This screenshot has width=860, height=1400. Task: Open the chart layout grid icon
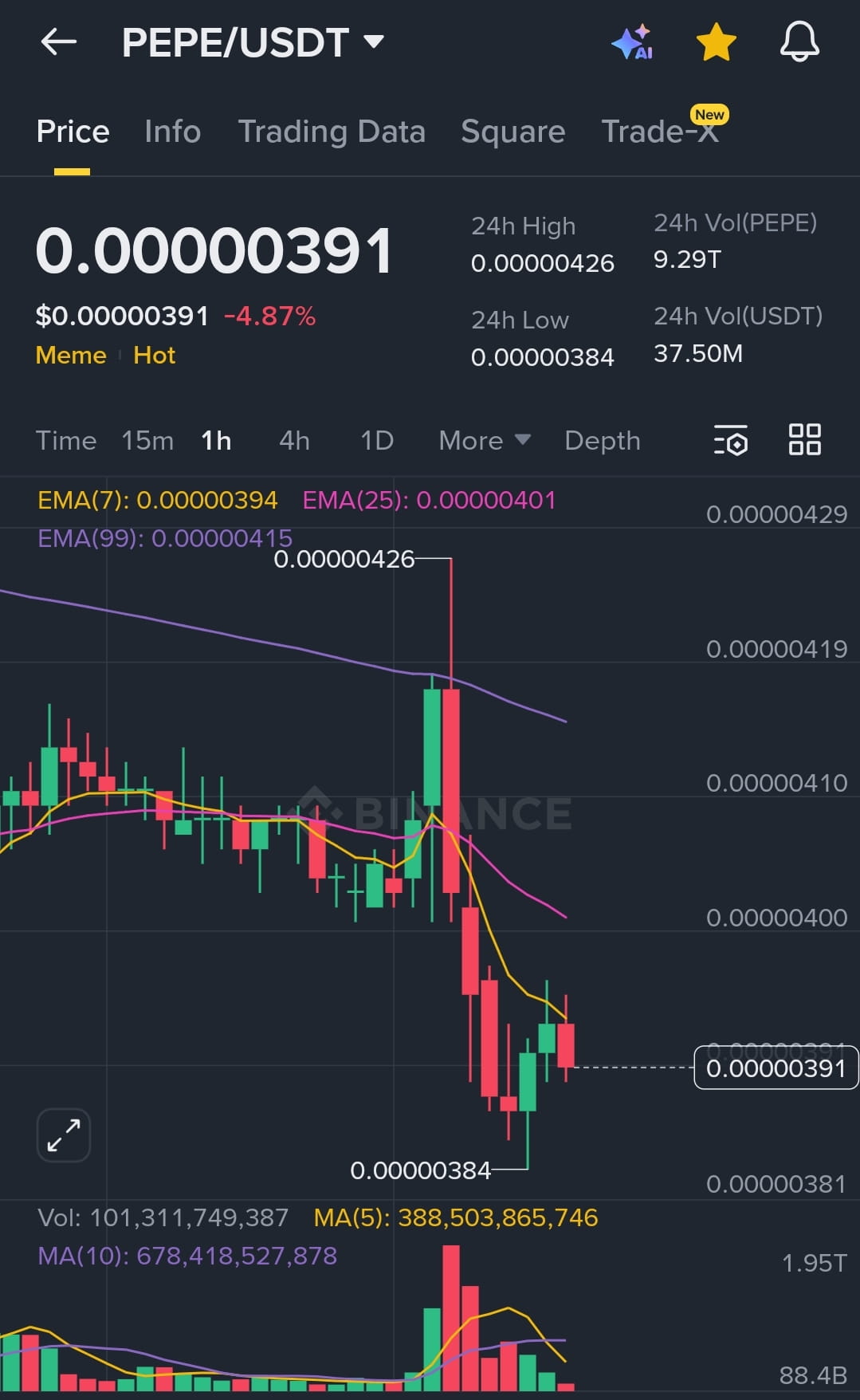804,440
